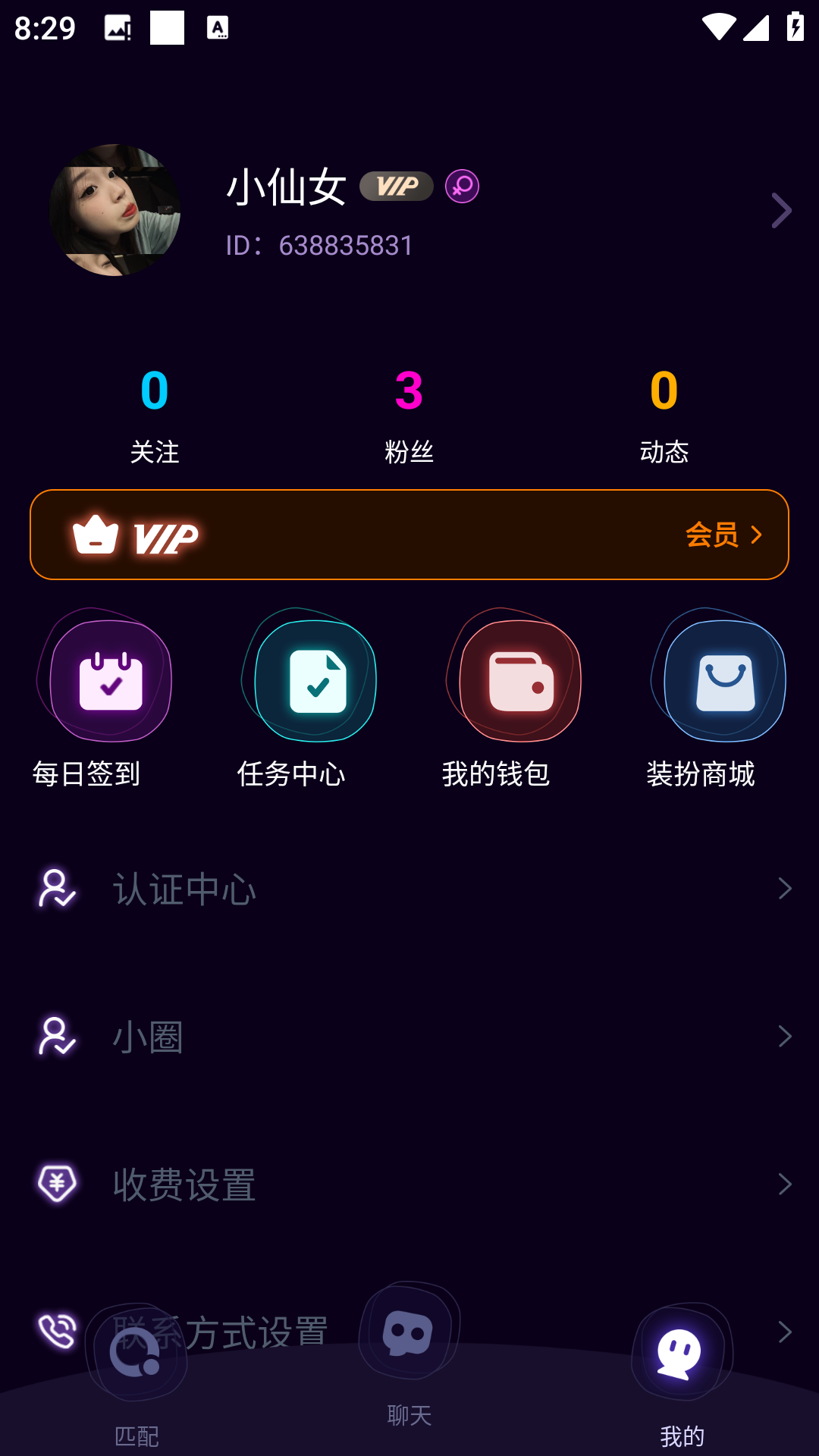Image resolution: width=819 pixels, height=1456 pixels.
Task: Open the profile picture of 小仙女
Action: click(115, 210)
